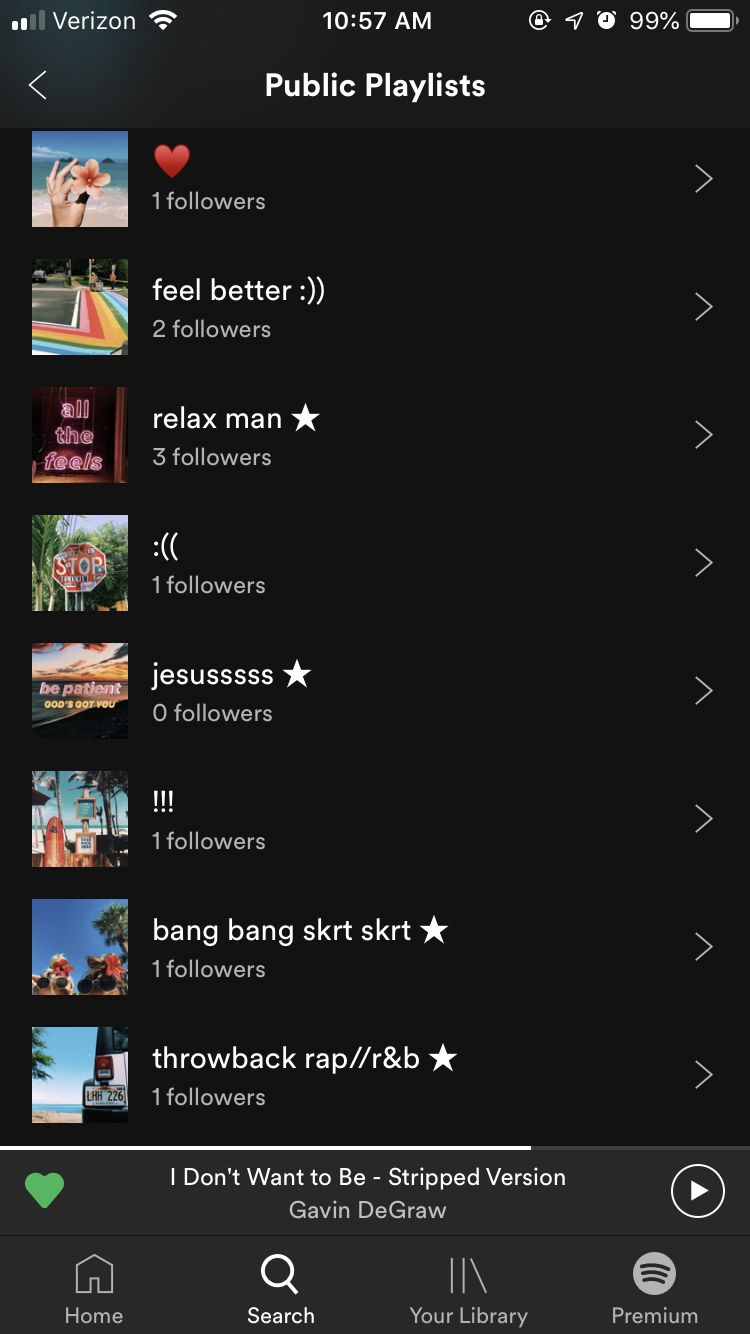Tap the Premium Spotify logo icon
The width and height of the screenshot is (750, 1334).
(654, 1273)
